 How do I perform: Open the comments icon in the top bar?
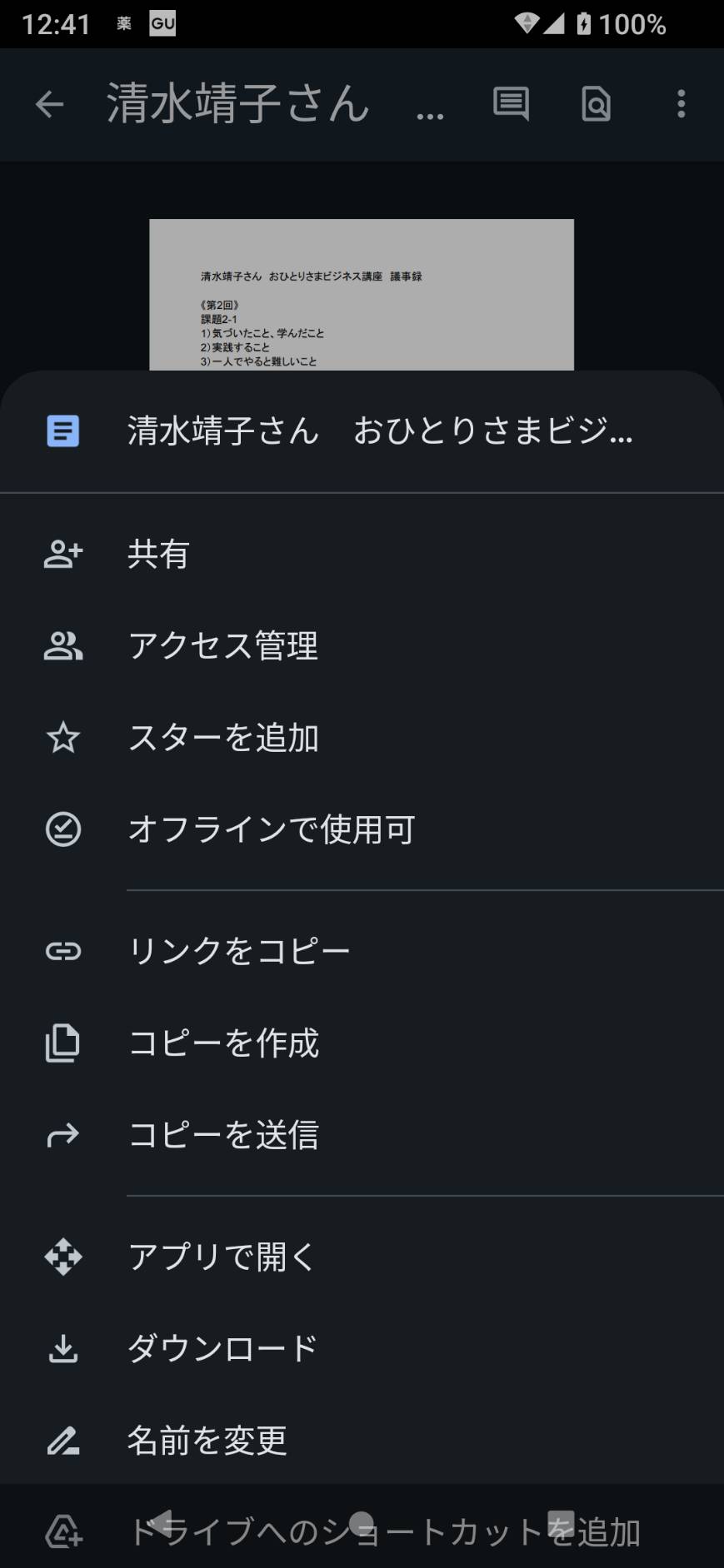click(x=511, y=104)
